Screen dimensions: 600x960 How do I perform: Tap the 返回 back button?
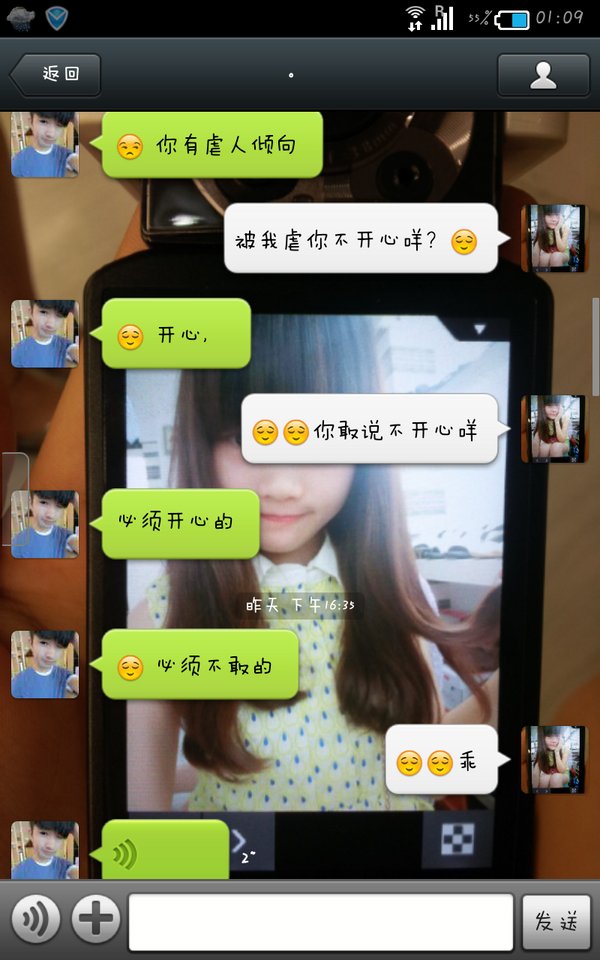[56, 75]
